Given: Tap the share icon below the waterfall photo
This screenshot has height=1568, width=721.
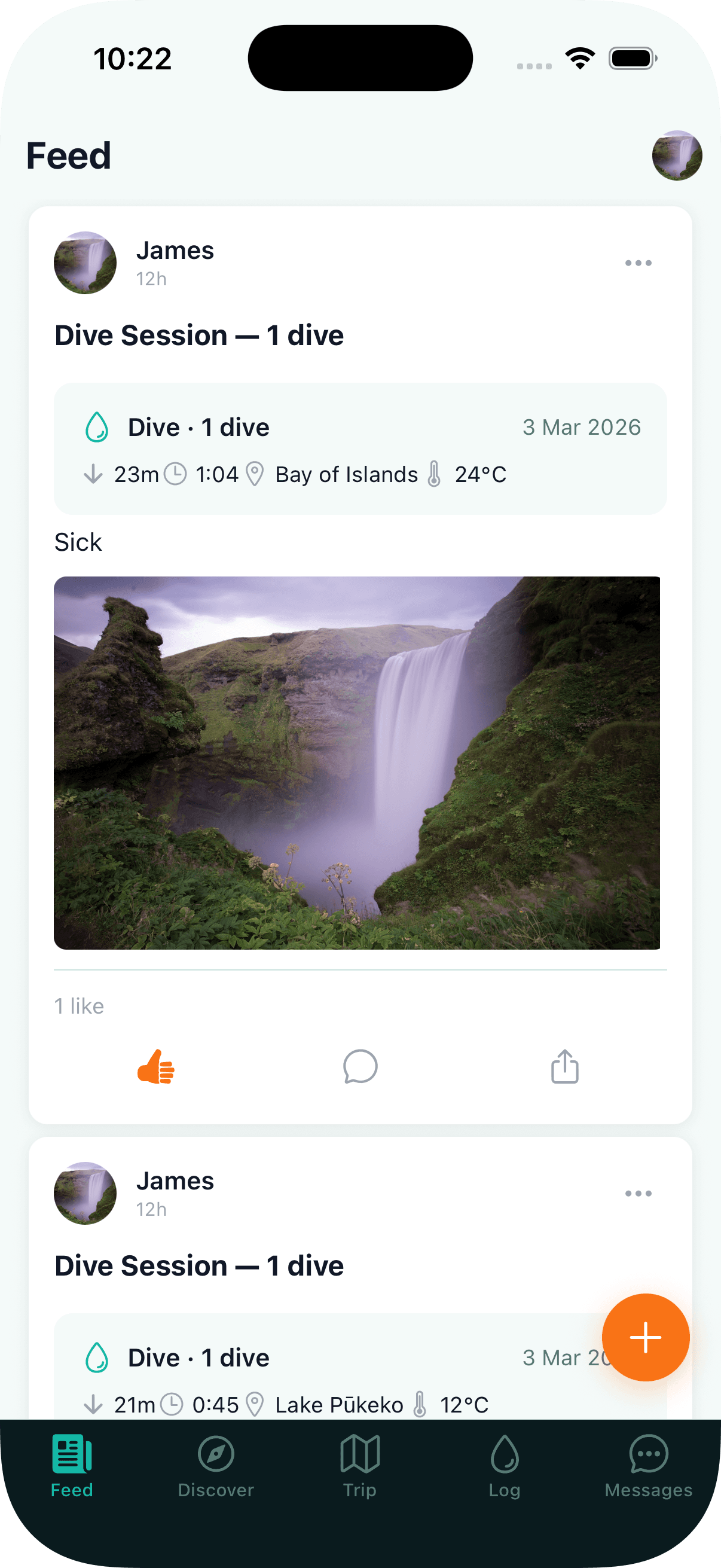Looking at the screenshot, I should (x=563, y=1066).
